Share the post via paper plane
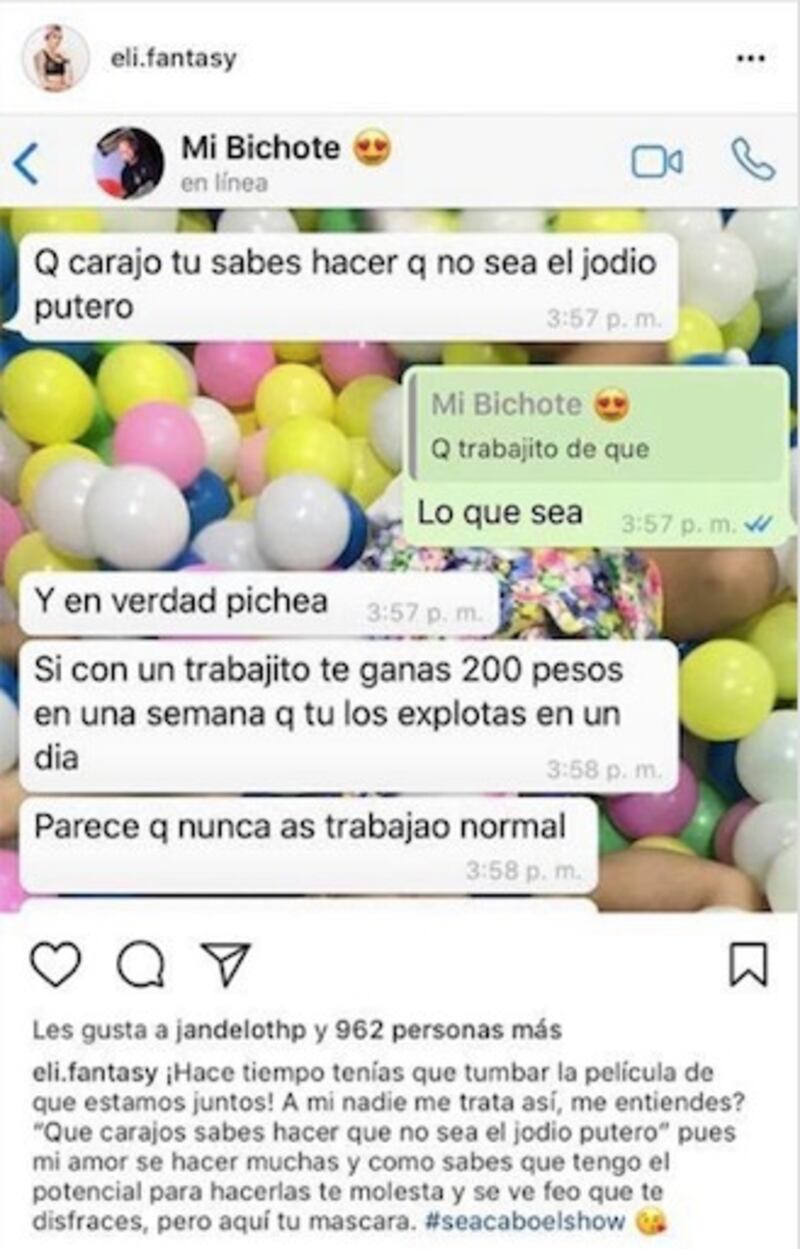Screen dimensions: 800x1249 [225, 965]
